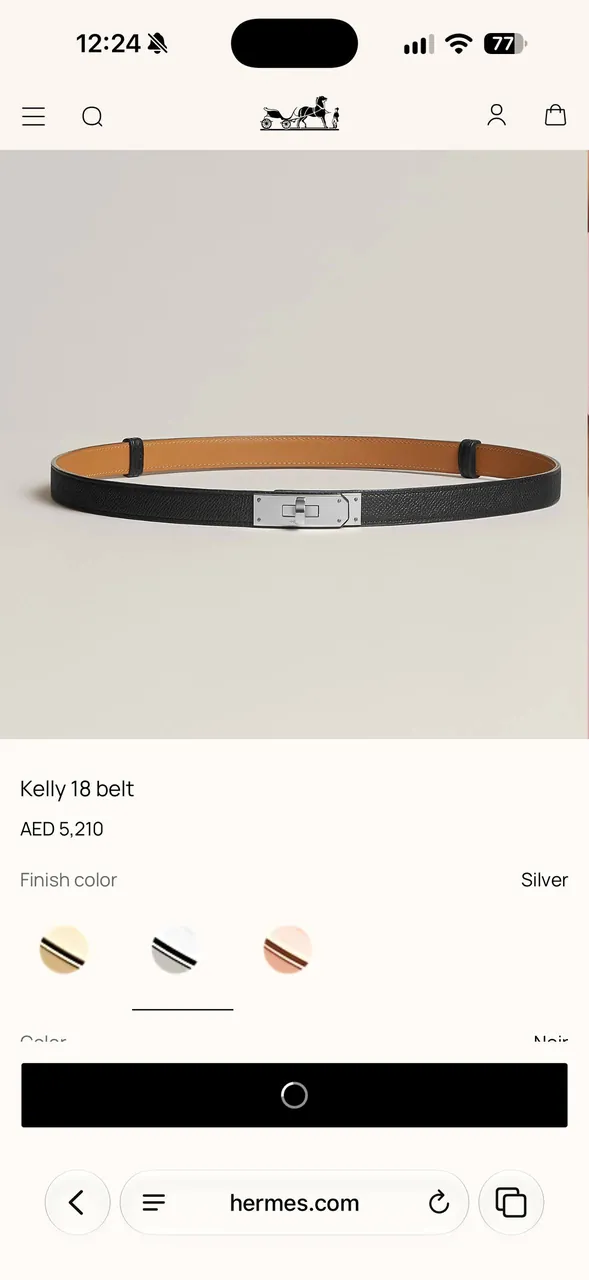The width and height of the screenshot is (589, 1280).
Task: Open the hamburger navigation menu
Action: coord(33,117)
